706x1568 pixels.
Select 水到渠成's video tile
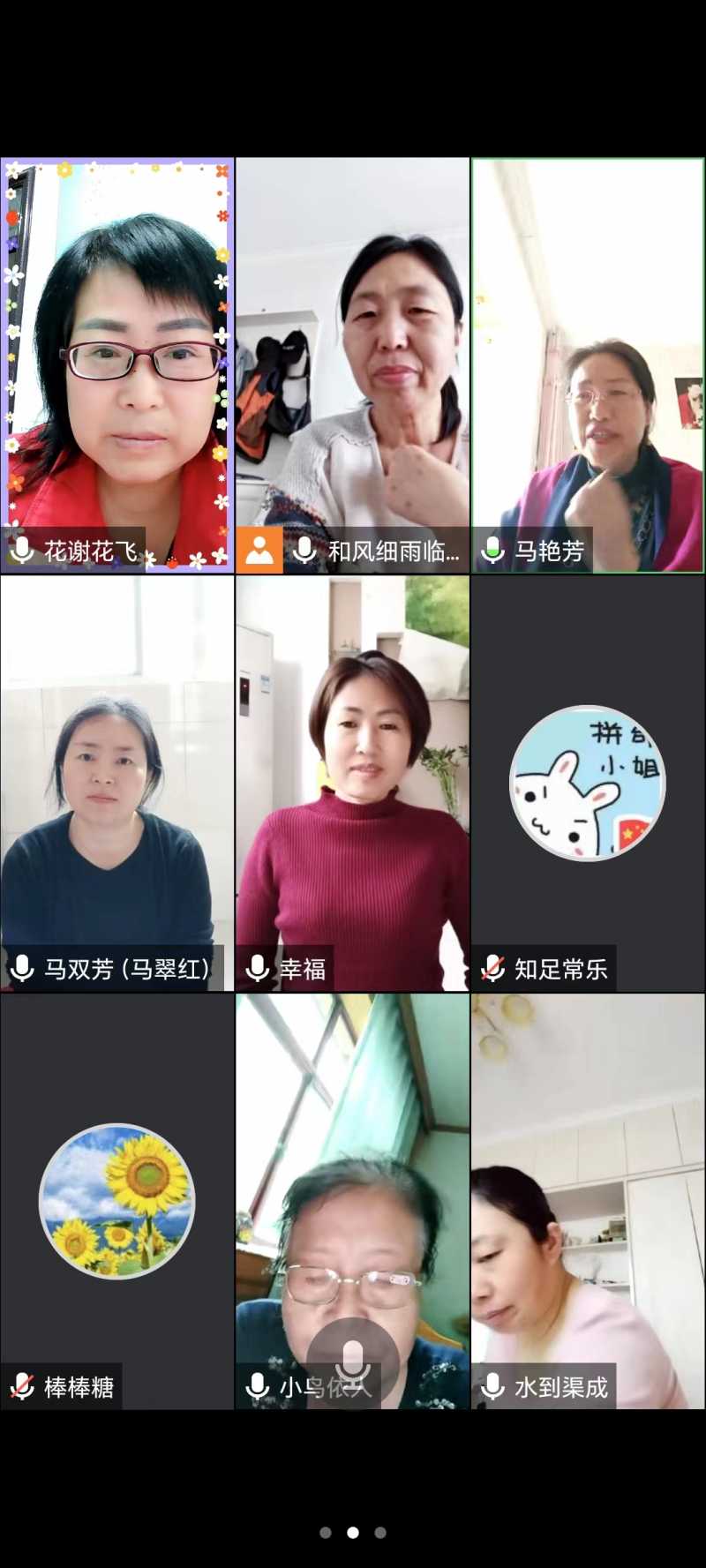(588, 1201)
